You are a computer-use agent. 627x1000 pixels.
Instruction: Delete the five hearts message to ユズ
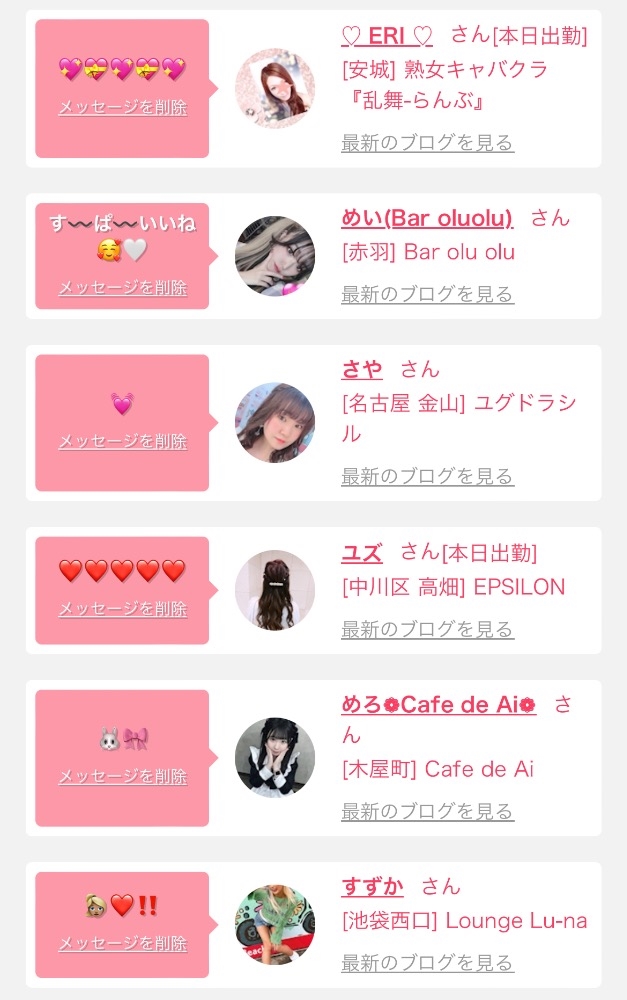click(122, 608)
